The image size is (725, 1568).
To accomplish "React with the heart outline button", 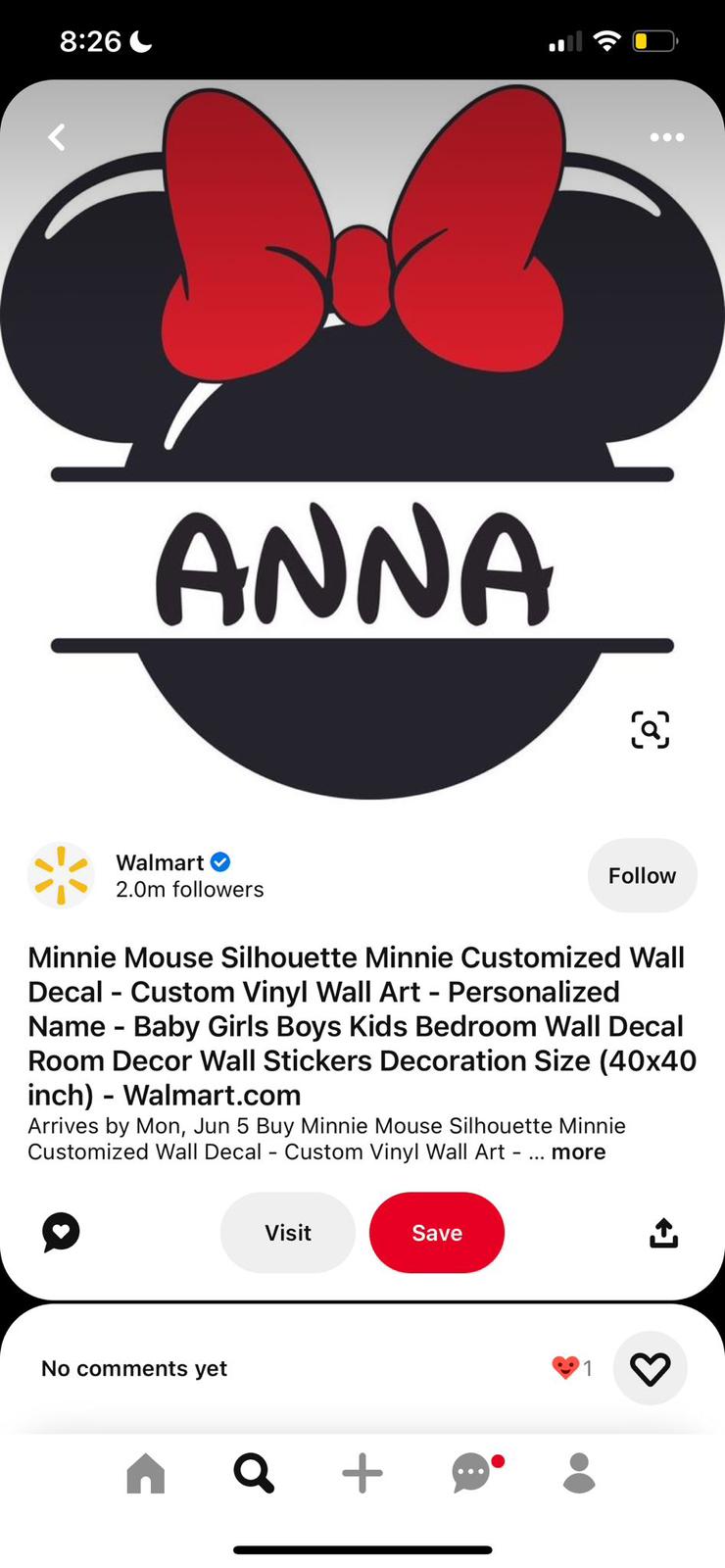I will [650, 1368].
